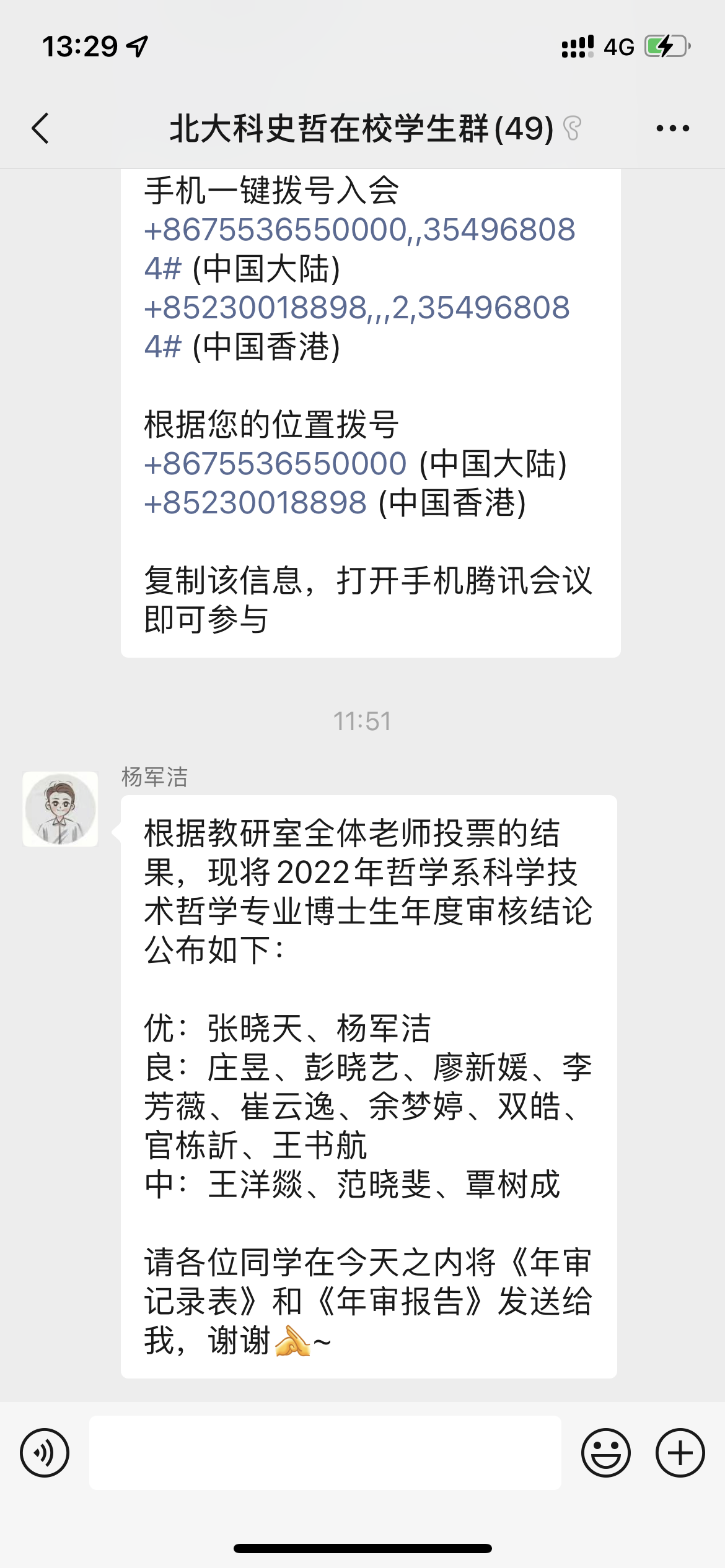Image resolution: width=725 pixels, height=1568 pixels.
Task: Tap the message text field
Action: pyautogui.click(x=325, y=1453)
